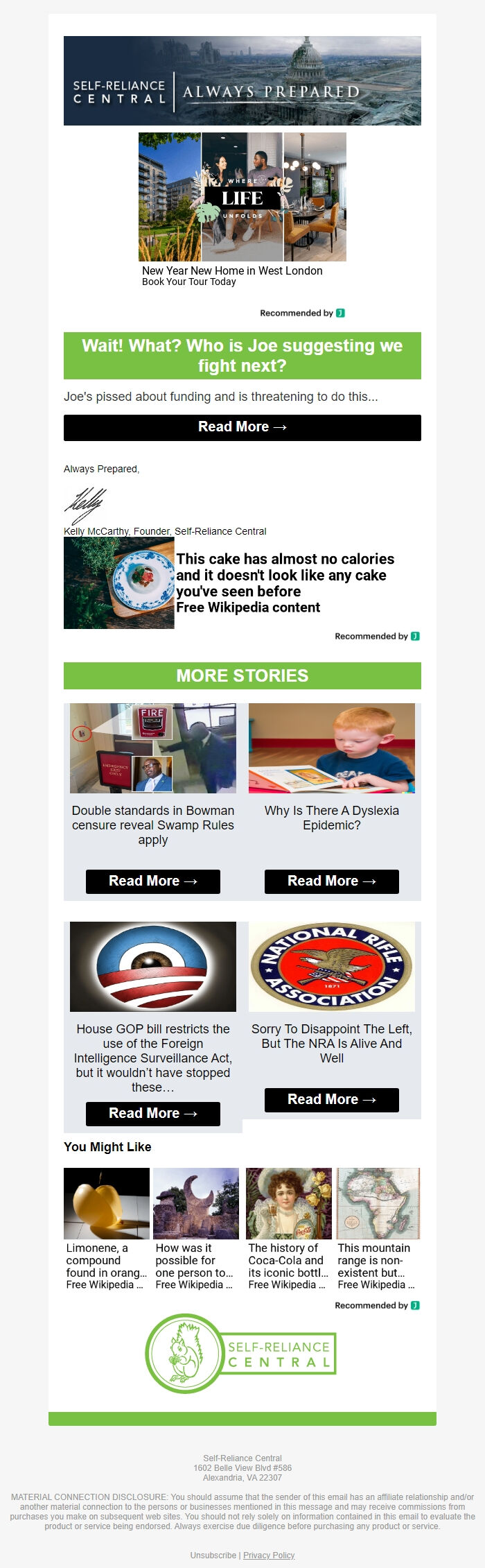Open the history of Coca-Cola article
This screenshot has width=485, height=1568.
pyautogui.click(x=288, y=1229)
